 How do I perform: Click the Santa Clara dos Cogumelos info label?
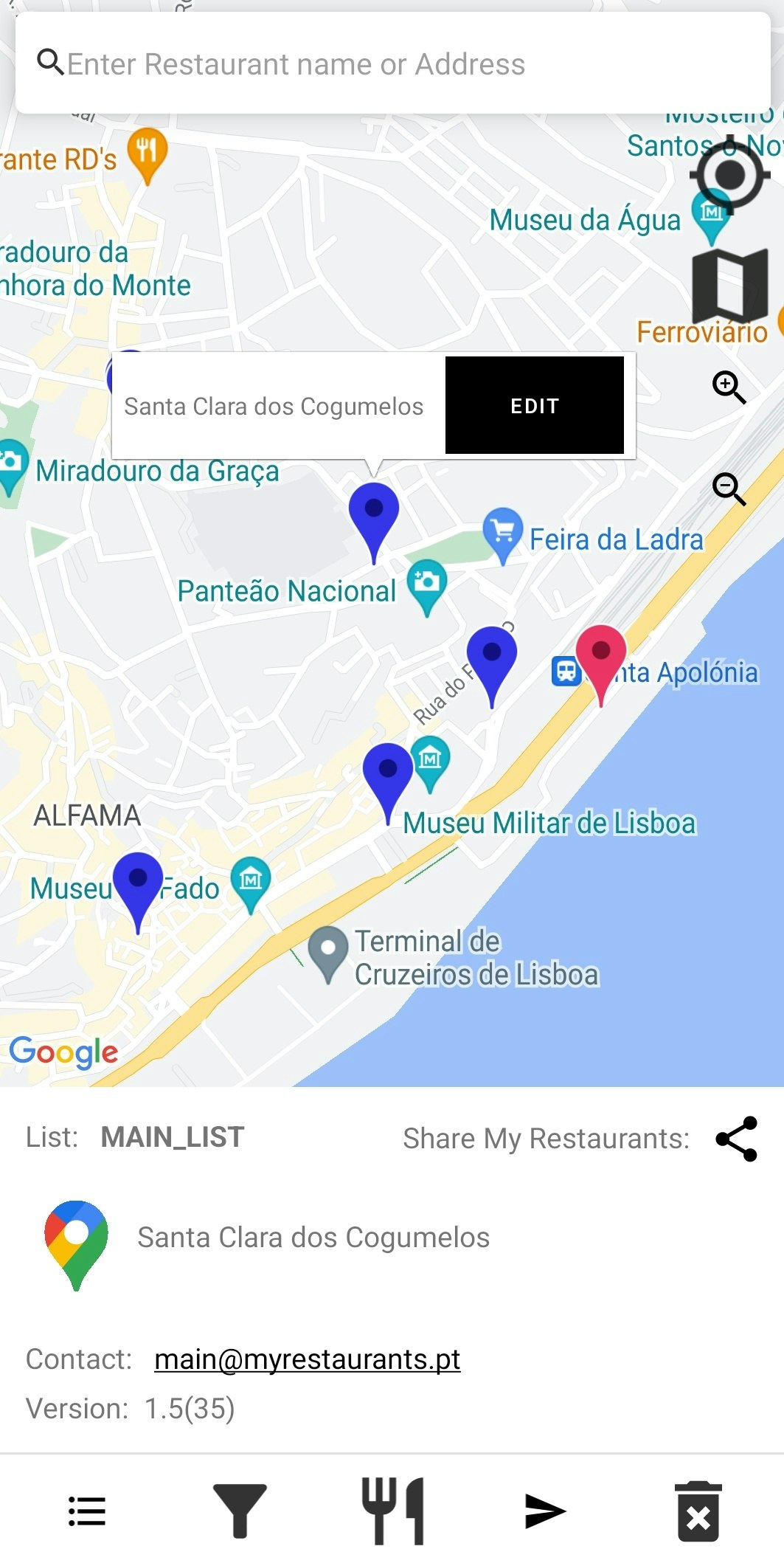(274, 405)
